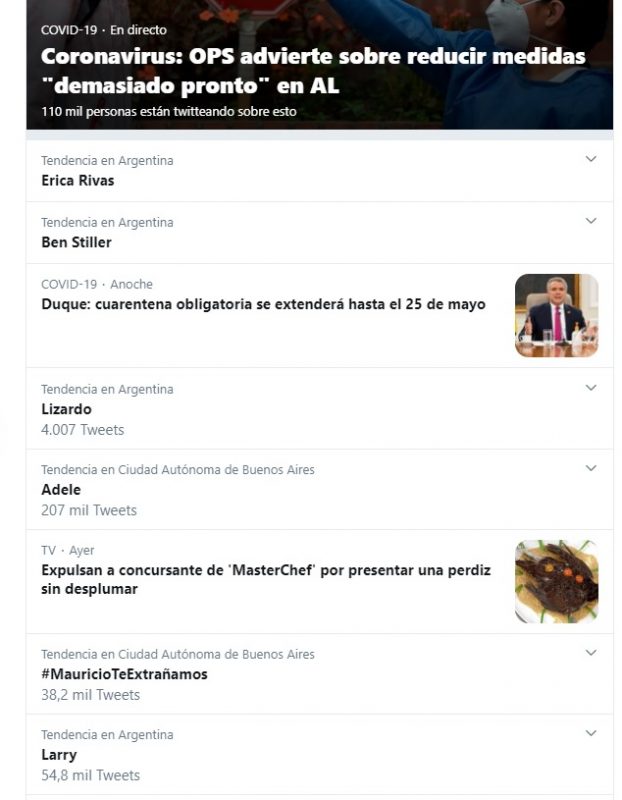Expand options chevron for Lizardo
The width and height of the screenshot is (622, 800).
point(590,388)
